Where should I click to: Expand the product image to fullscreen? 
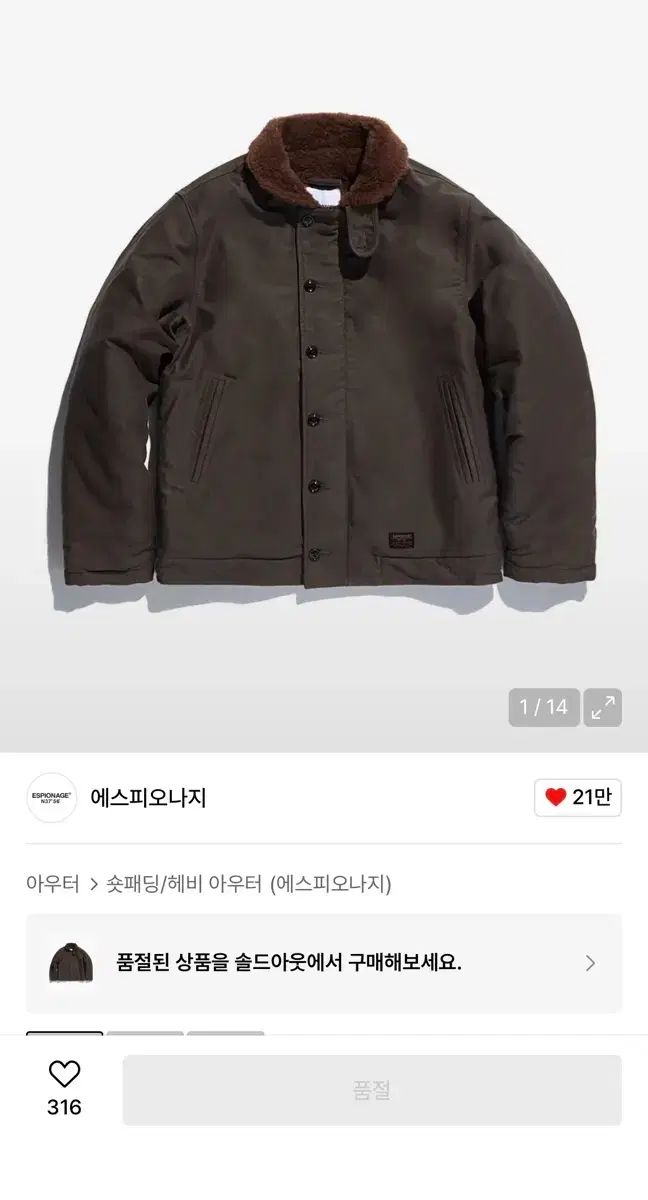click(603, 708)
